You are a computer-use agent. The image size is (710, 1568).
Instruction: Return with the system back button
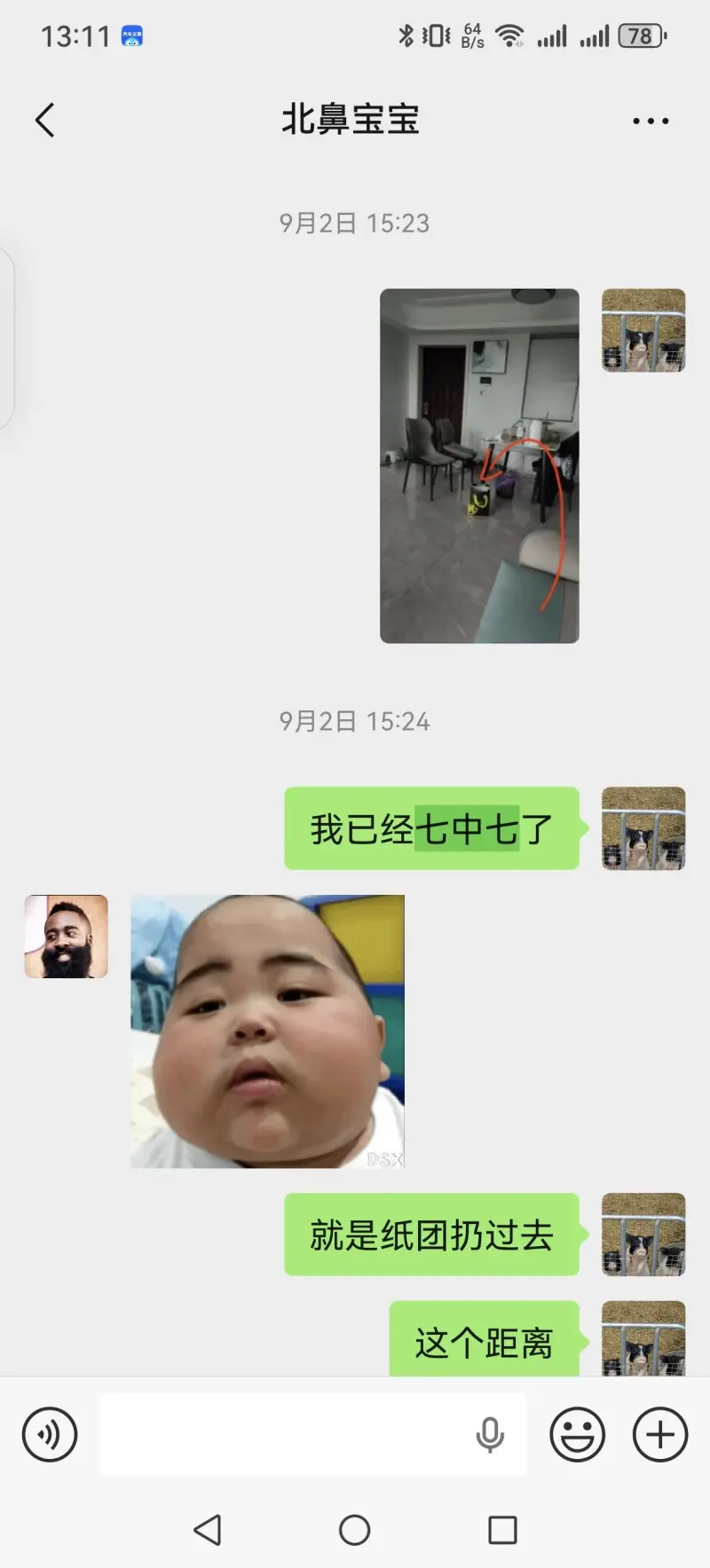click(x=208, y=1530)
